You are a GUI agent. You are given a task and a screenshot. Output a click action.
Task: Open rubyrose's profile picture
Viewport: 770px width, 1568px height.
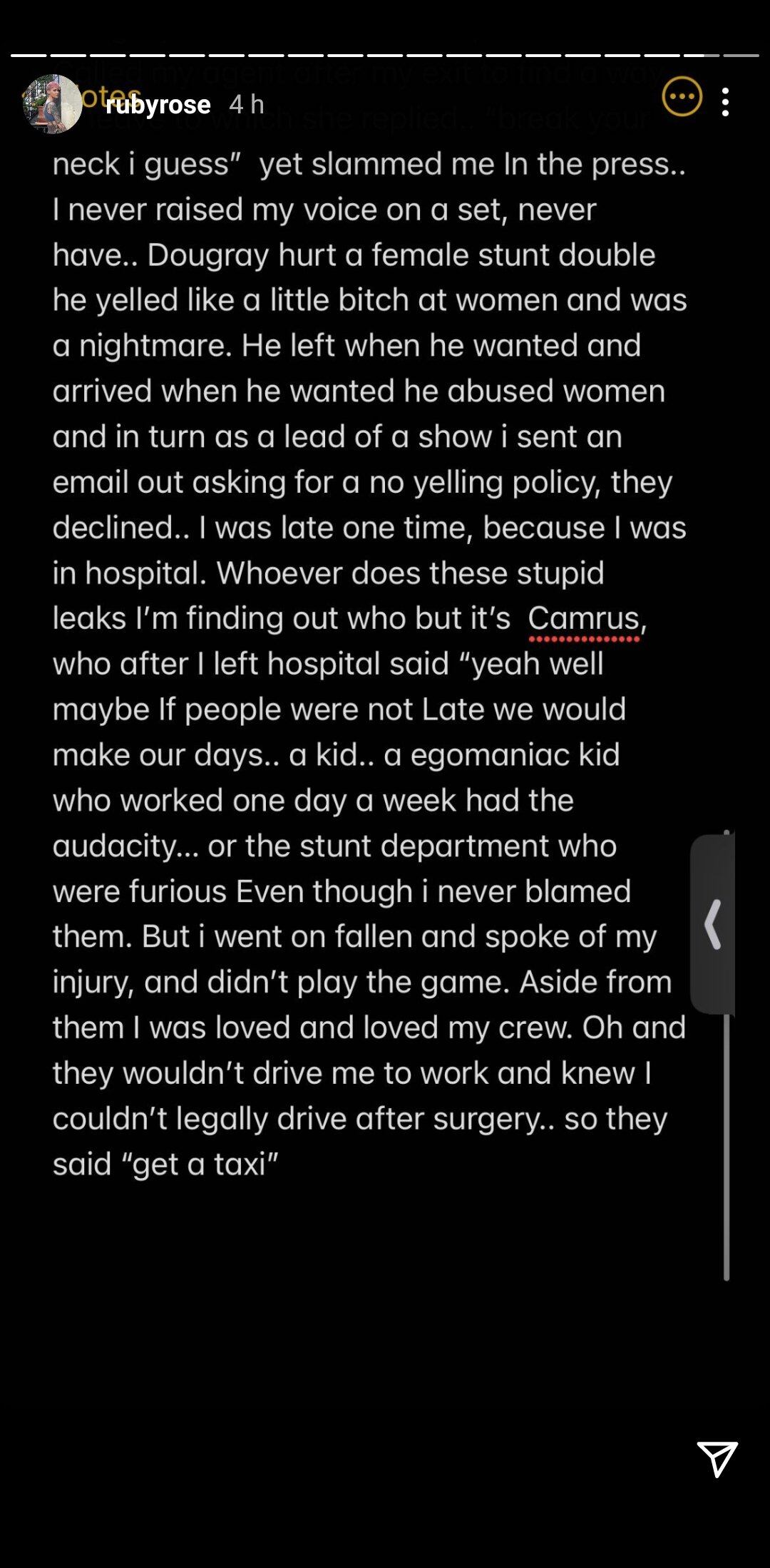click(52, 104)
